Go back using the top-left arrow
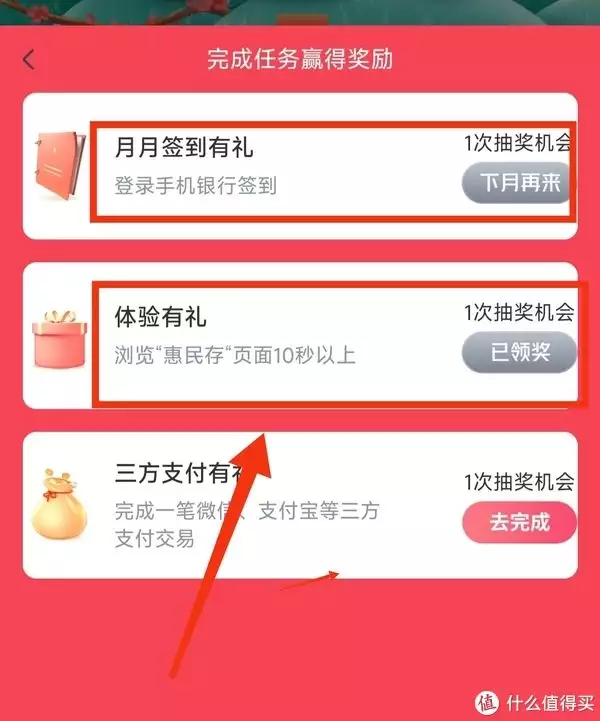The image size is (600, 721). [28, 59]
